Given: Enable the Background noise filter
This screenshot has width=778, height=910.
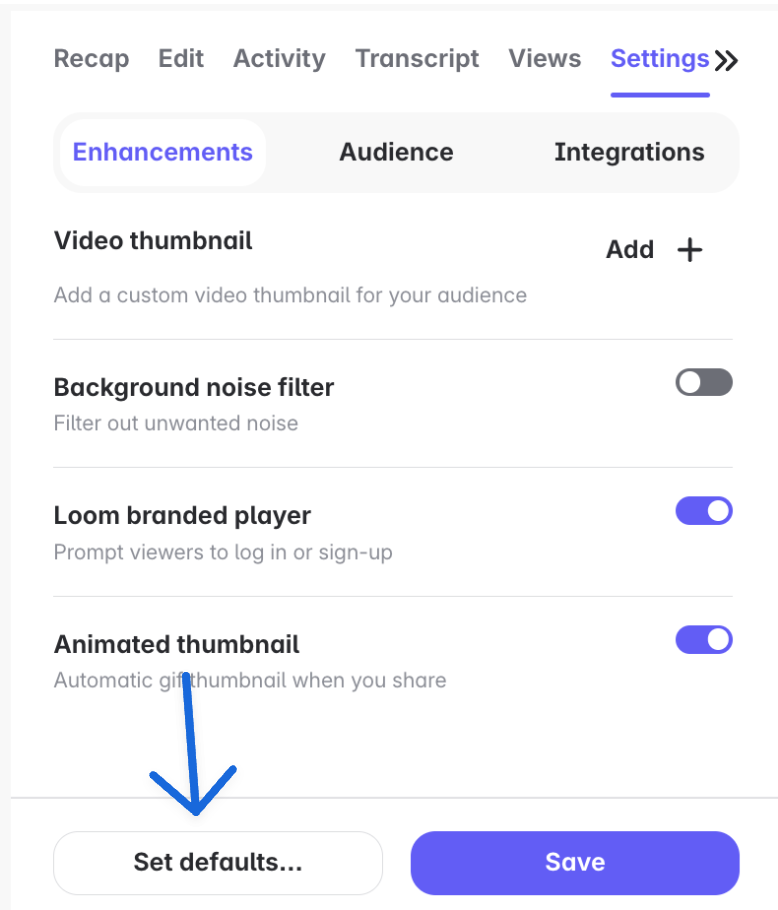Looking at the screenshot, I should (704, 382).
